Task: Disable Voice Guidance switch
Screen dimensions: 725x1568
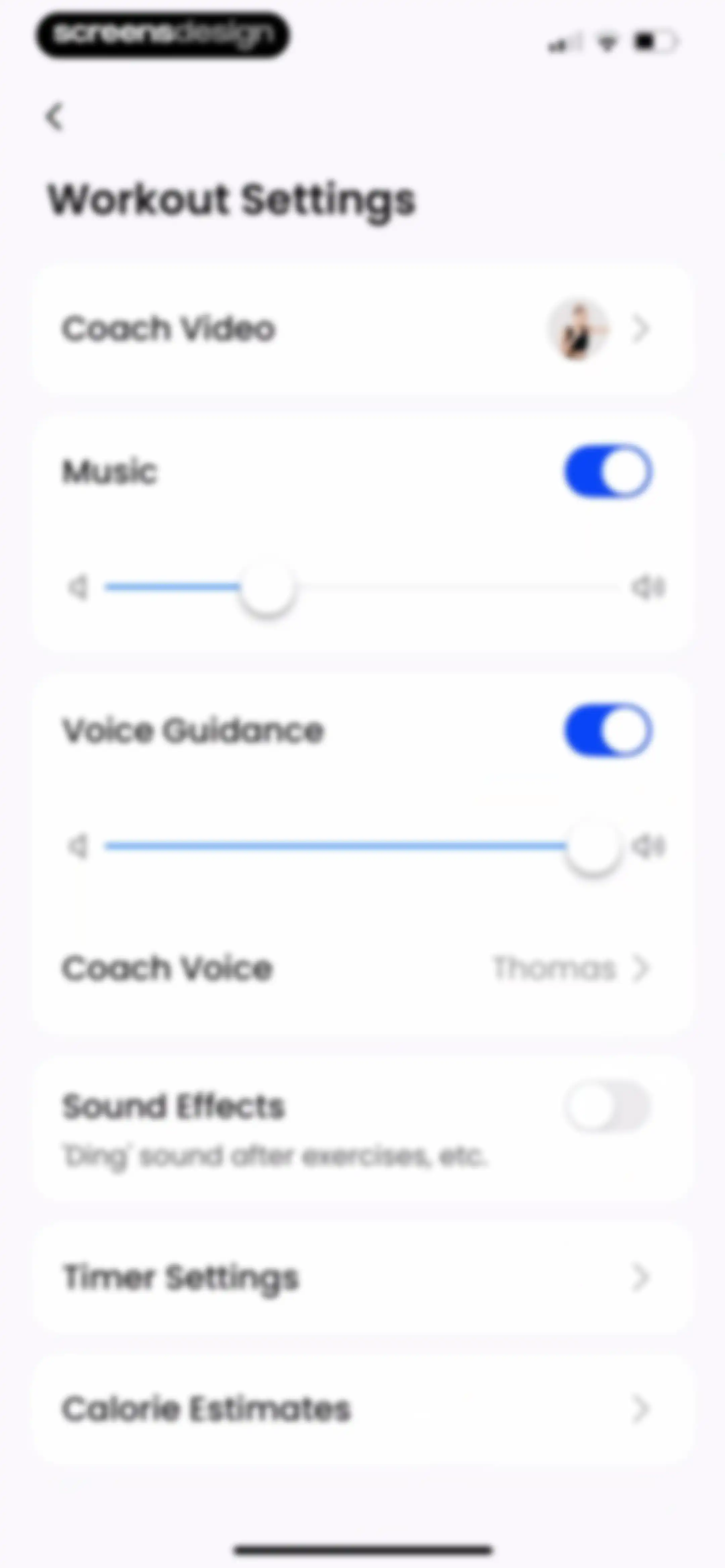Action: pos(608,730)
